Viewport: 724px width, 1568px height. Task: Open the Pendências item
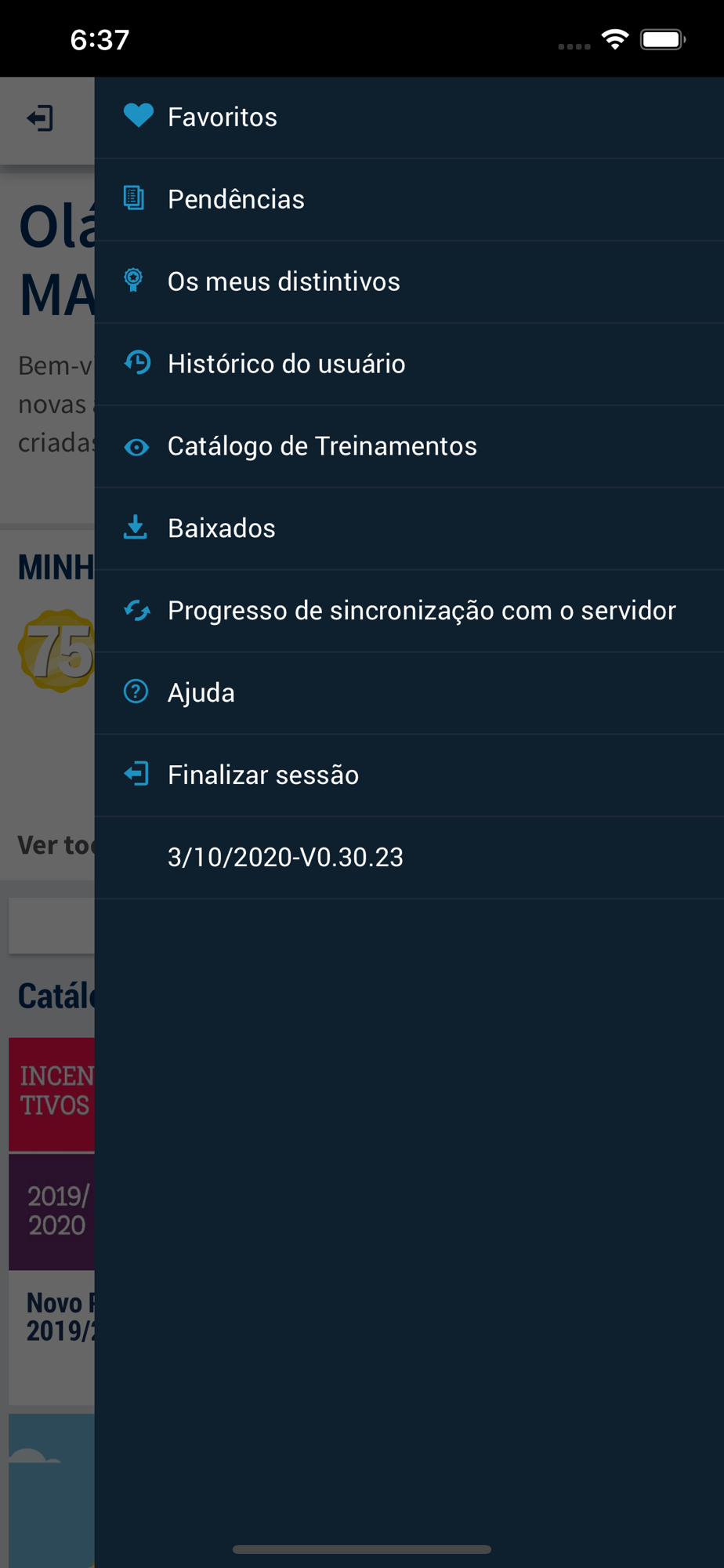[x=409, y=200]
